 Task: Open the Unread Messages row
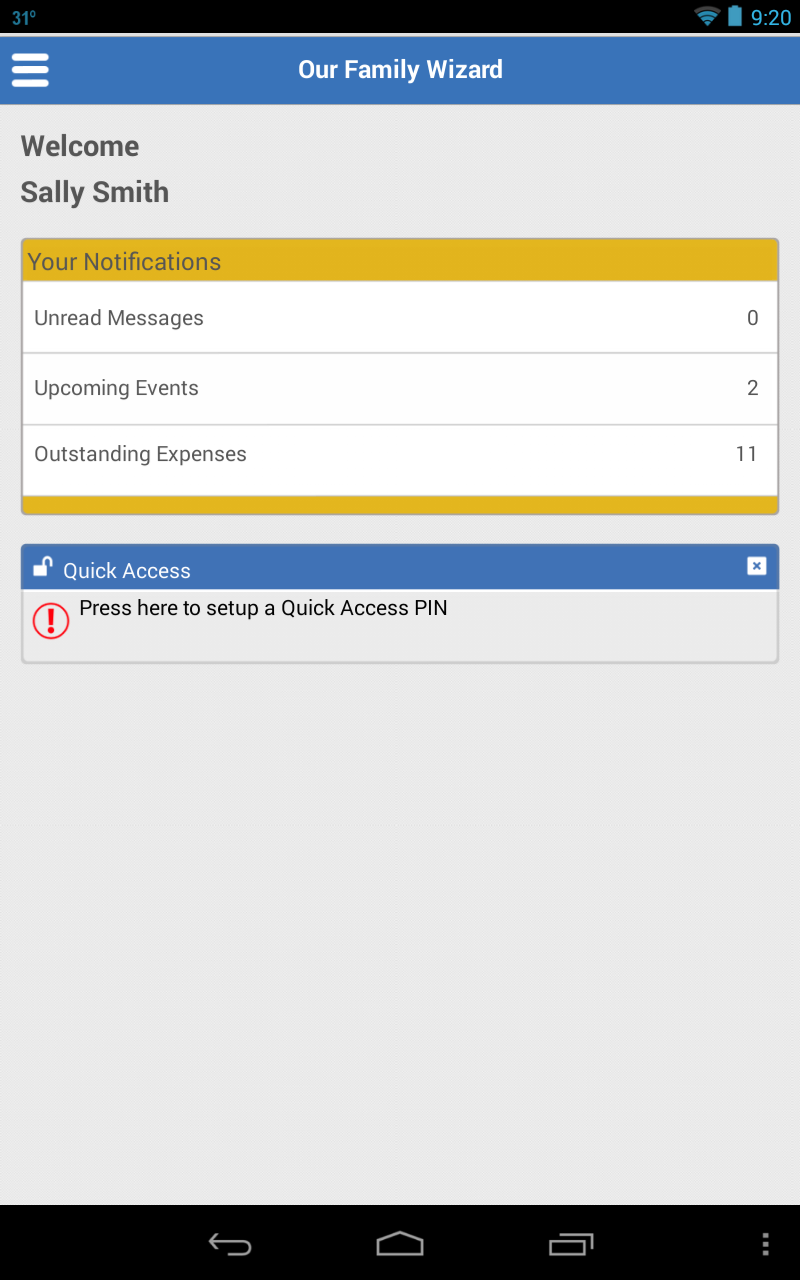(399, 318)
